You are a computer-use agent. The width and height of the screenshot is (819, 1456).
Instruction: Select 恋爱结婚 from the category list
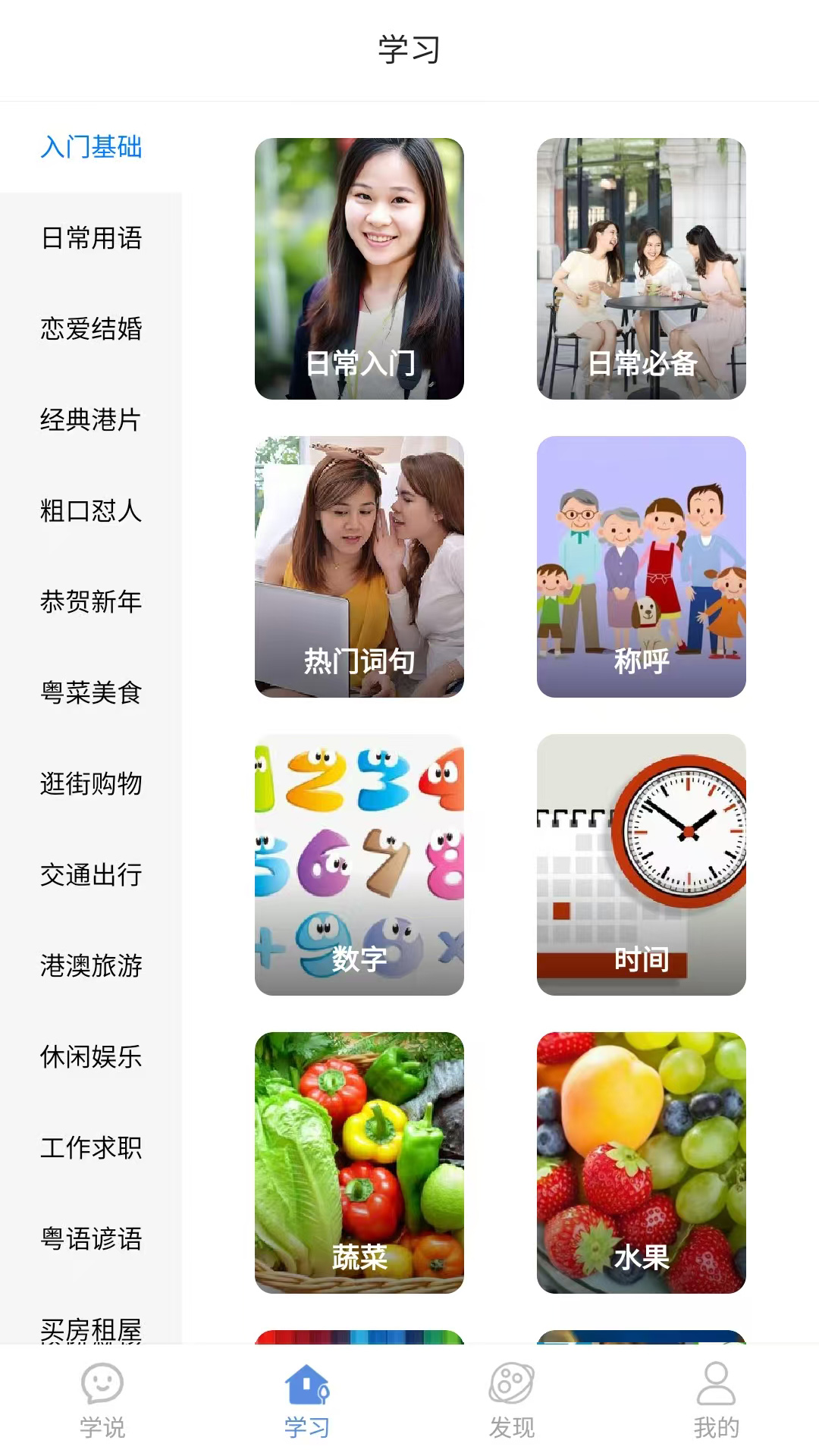coord(92,330)
